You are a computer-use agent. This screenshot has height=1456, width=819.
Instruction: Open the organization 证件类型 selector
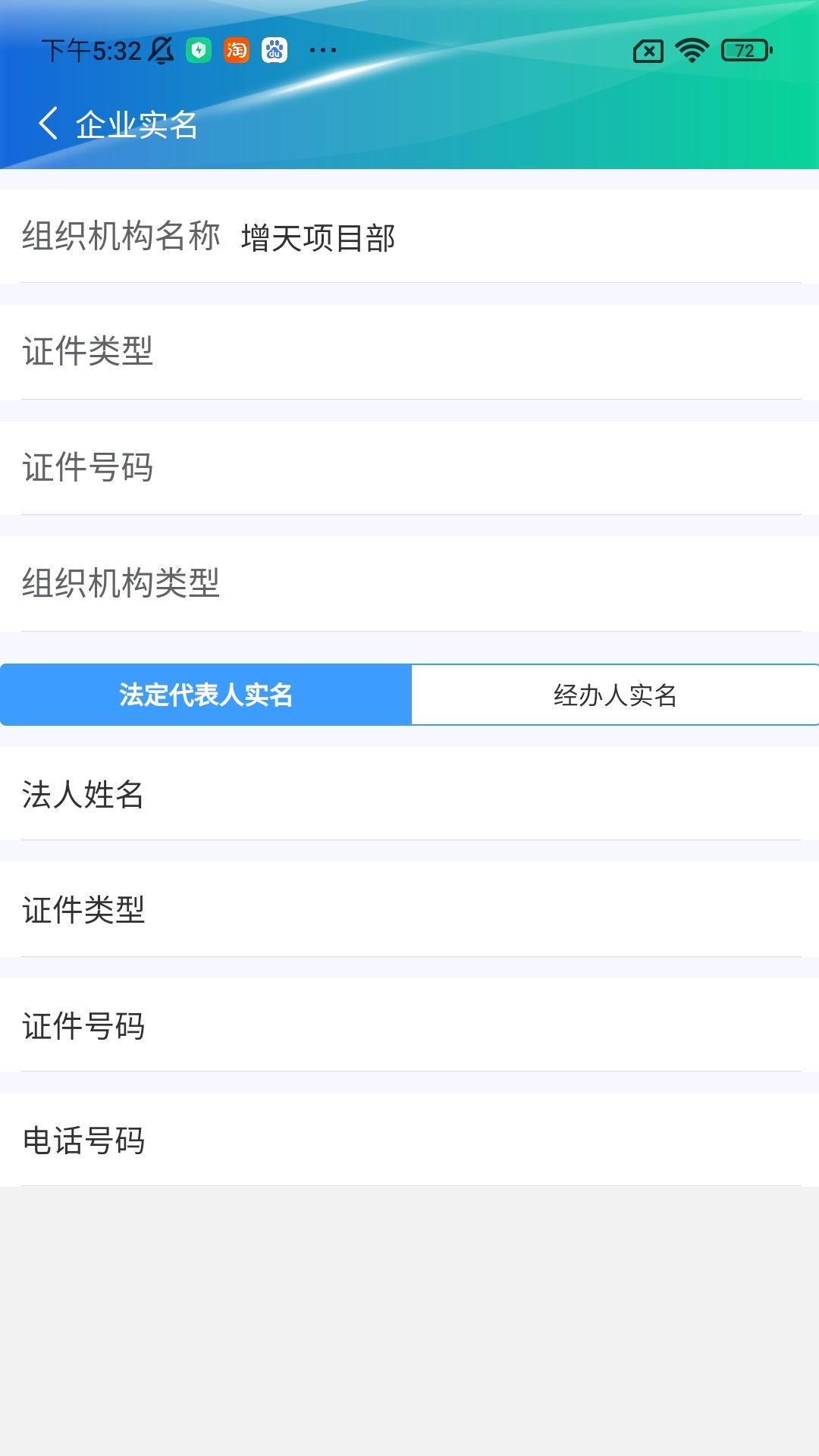coord(409,351)
